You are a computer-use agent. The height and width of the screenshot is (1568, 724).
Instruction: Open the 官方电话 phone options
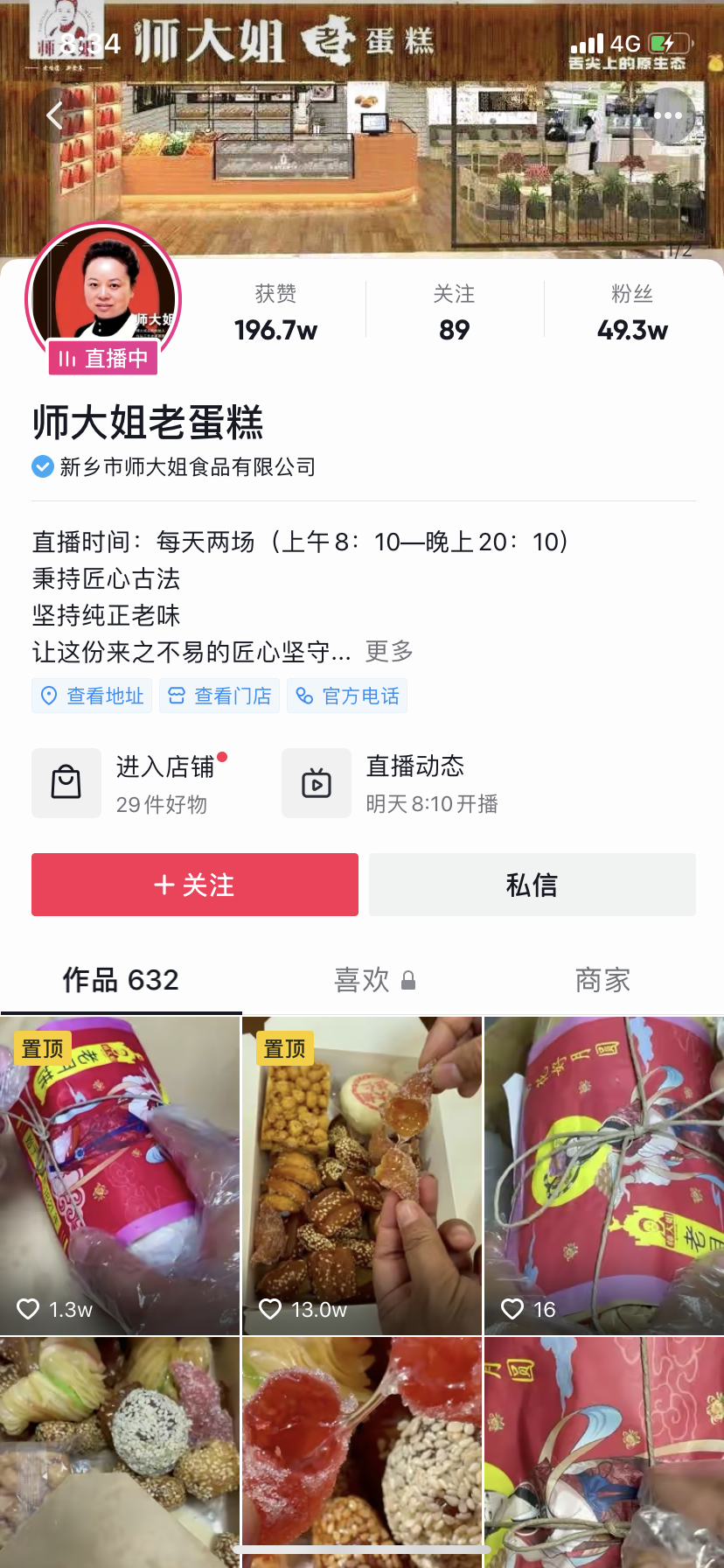(346, 695)
